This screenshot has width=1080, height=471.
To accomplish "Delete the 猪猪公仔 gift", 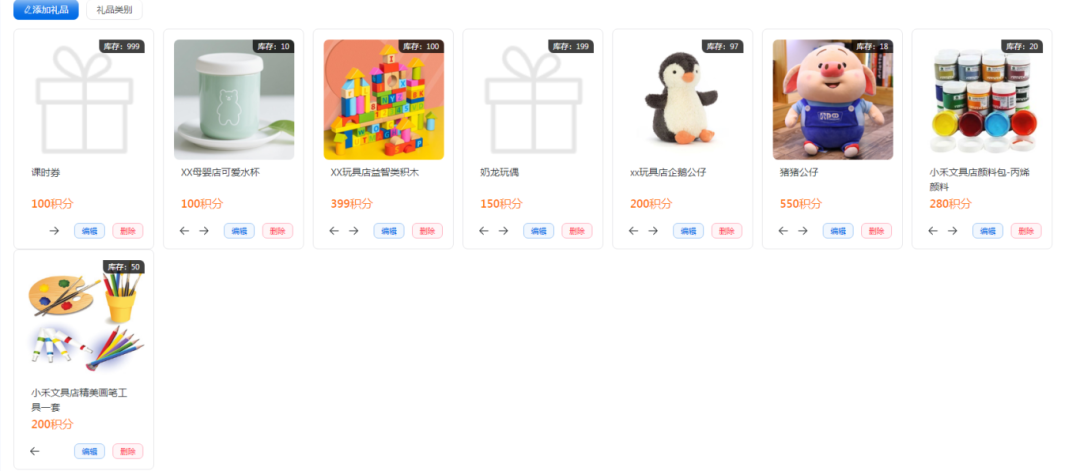I will click(x=876, y=231).
